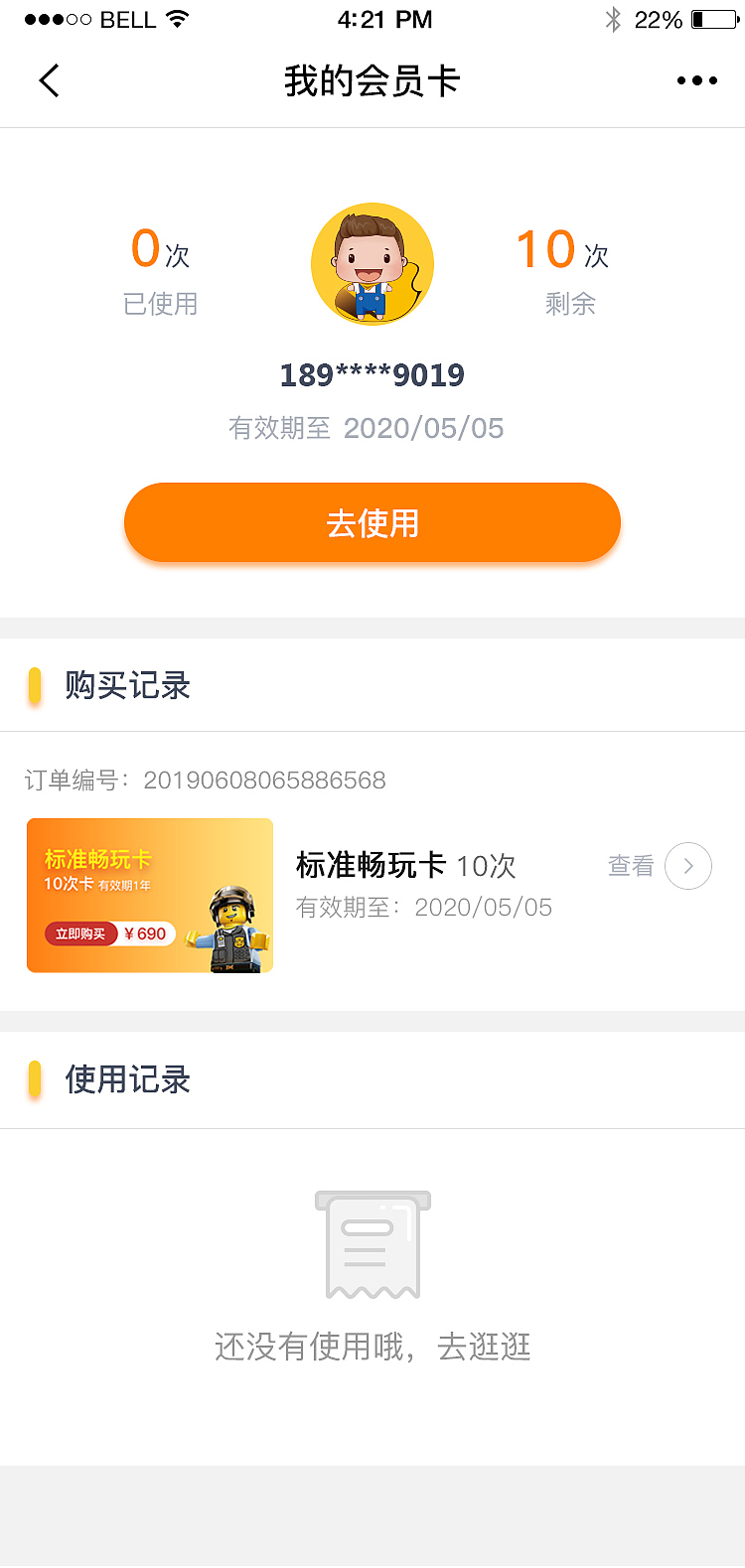Open the more options menu via three dots

point(696,80)
